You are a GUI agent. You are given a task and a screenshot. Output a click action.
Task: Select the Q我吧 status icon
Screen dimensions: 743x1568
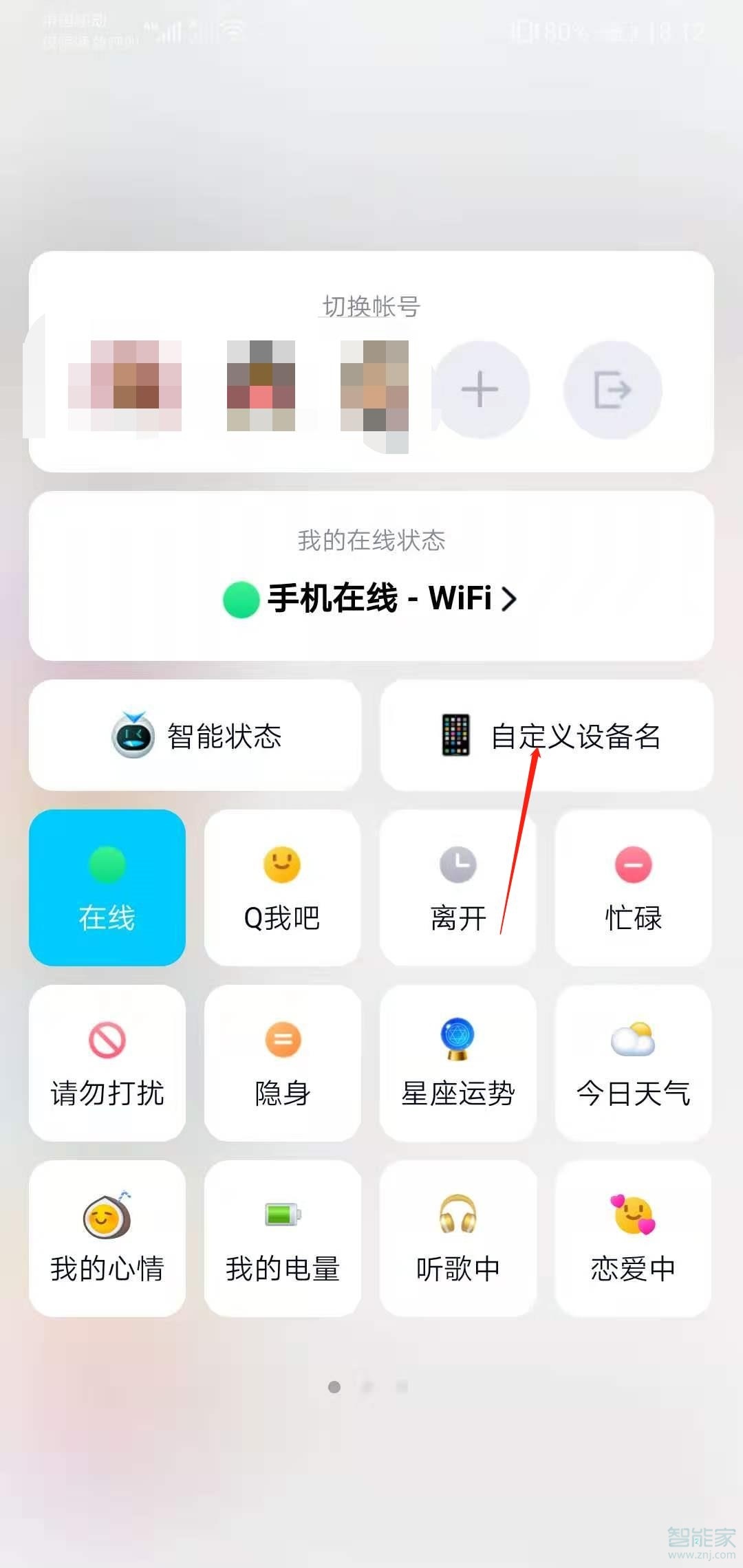click(282, 887)
